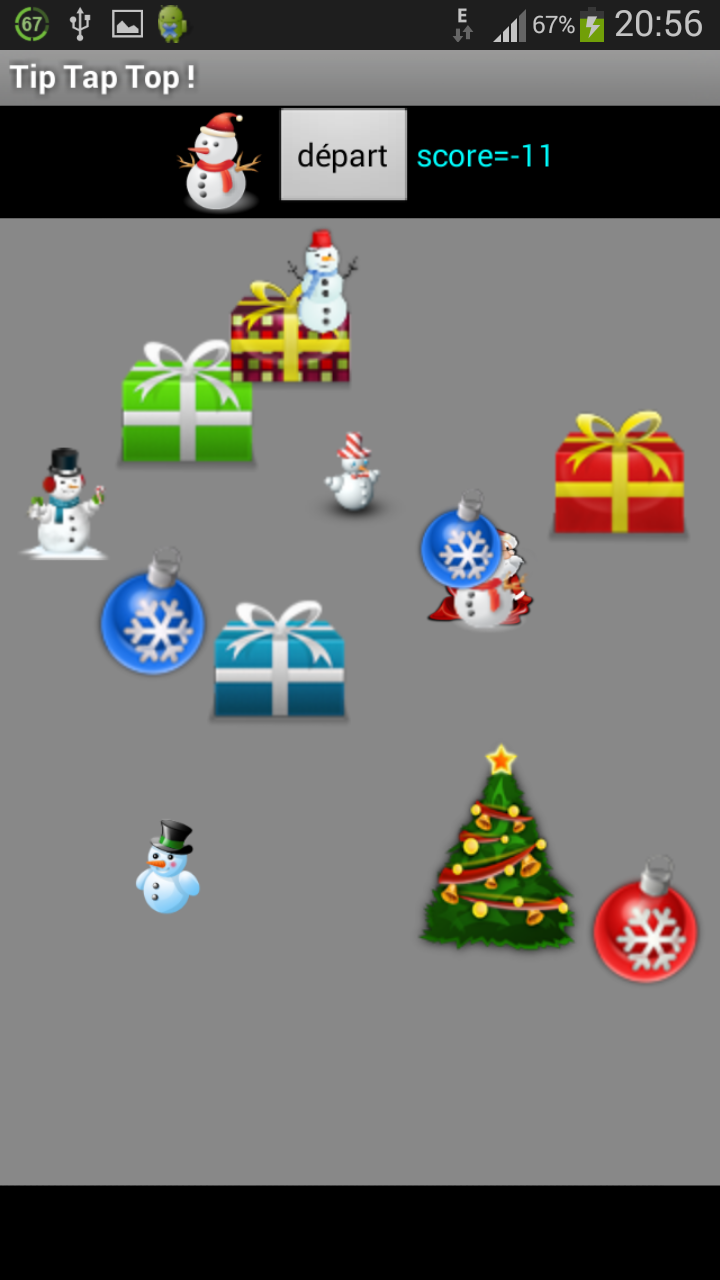Tap the small snowman with striped hat
This screenshot has height=1280, width=720.
point(353,475)
